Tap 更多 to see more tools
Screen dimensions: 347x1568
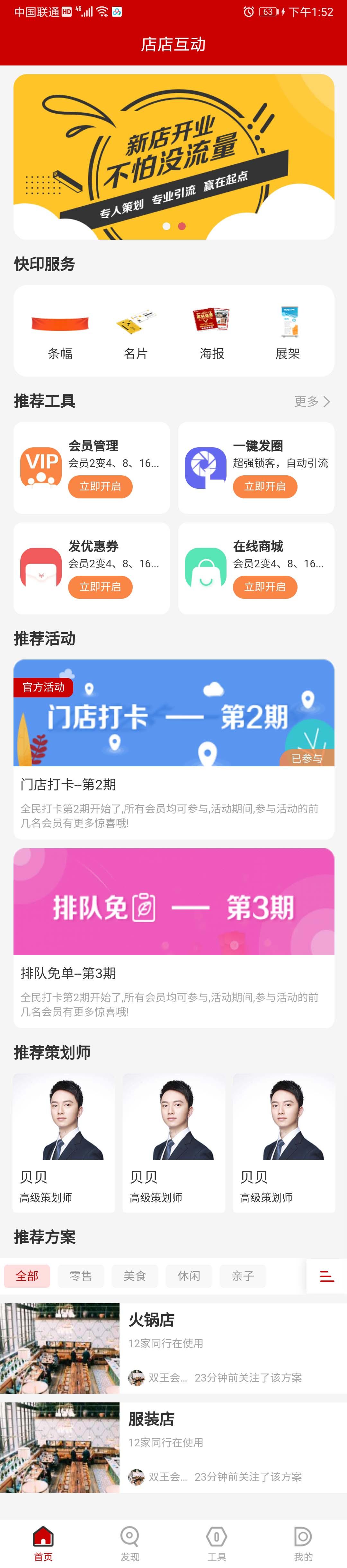point(312,401)
